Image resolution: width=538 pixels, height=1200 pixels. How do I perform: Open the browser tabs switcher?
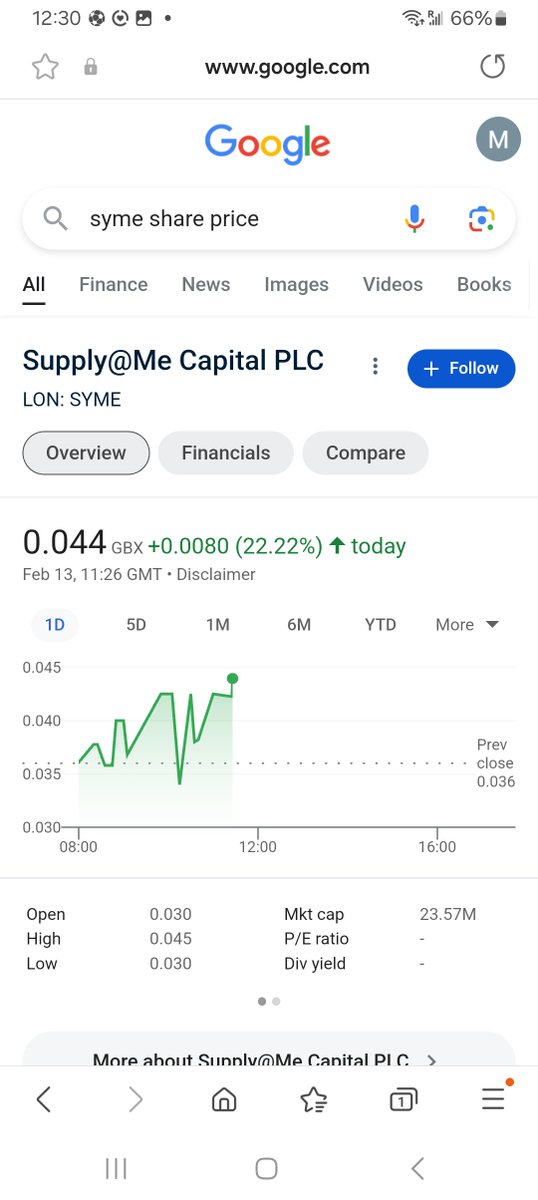pyautogui.click(x=402, y=1100)
